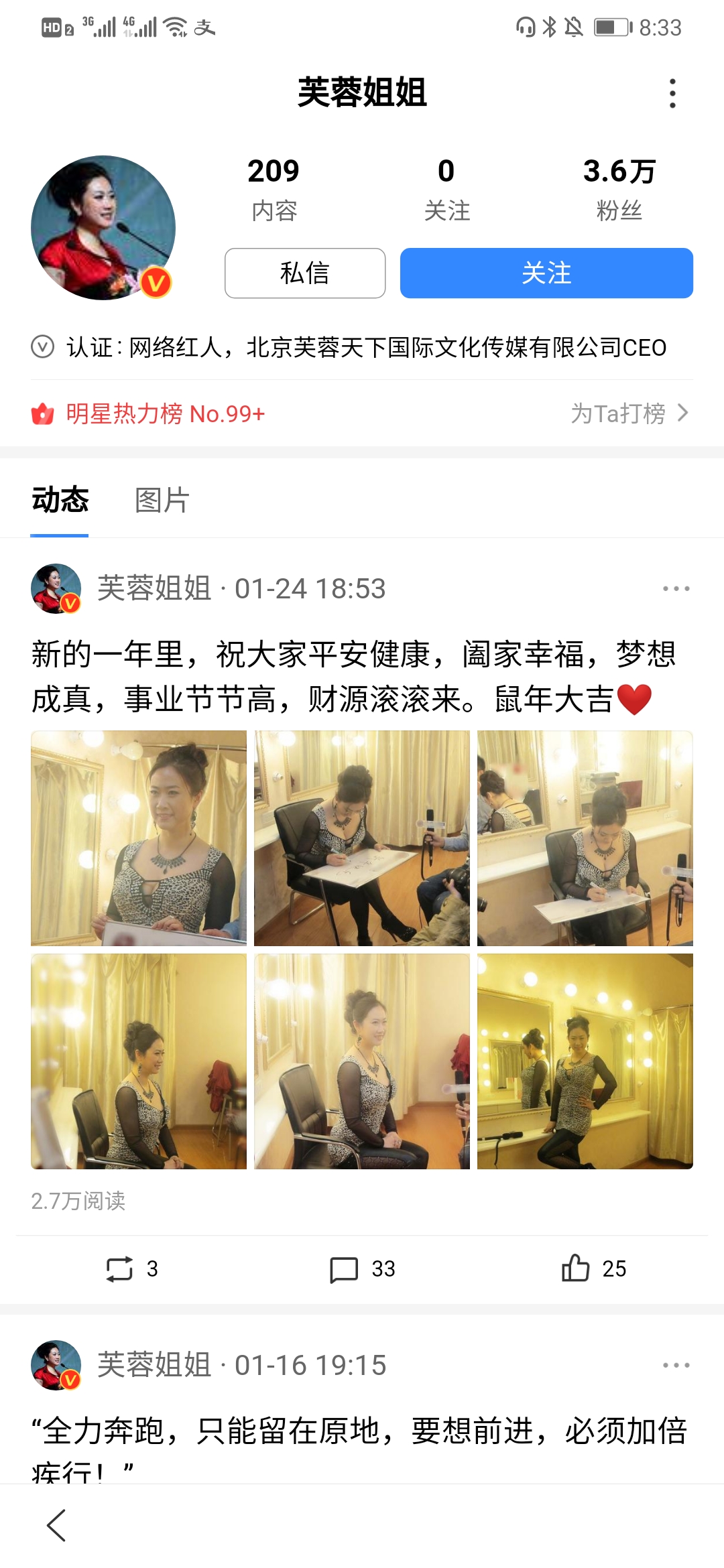Viewport: 724px width, 1568px height.
Task: Tap the battery level indicator
Action: [609, 25]
